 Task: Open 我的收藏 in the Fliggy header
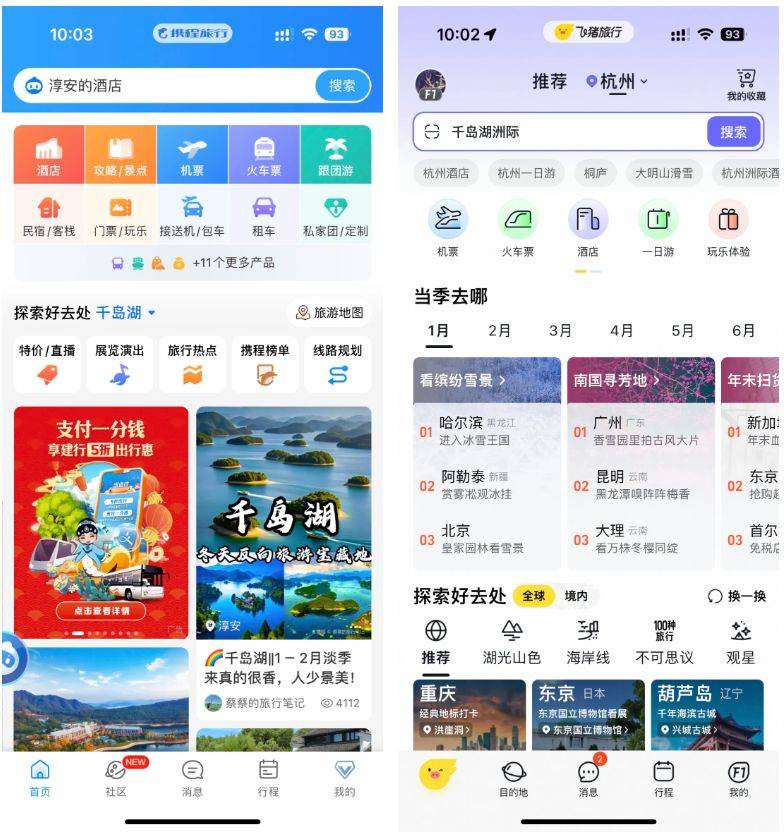coord(745,84)
